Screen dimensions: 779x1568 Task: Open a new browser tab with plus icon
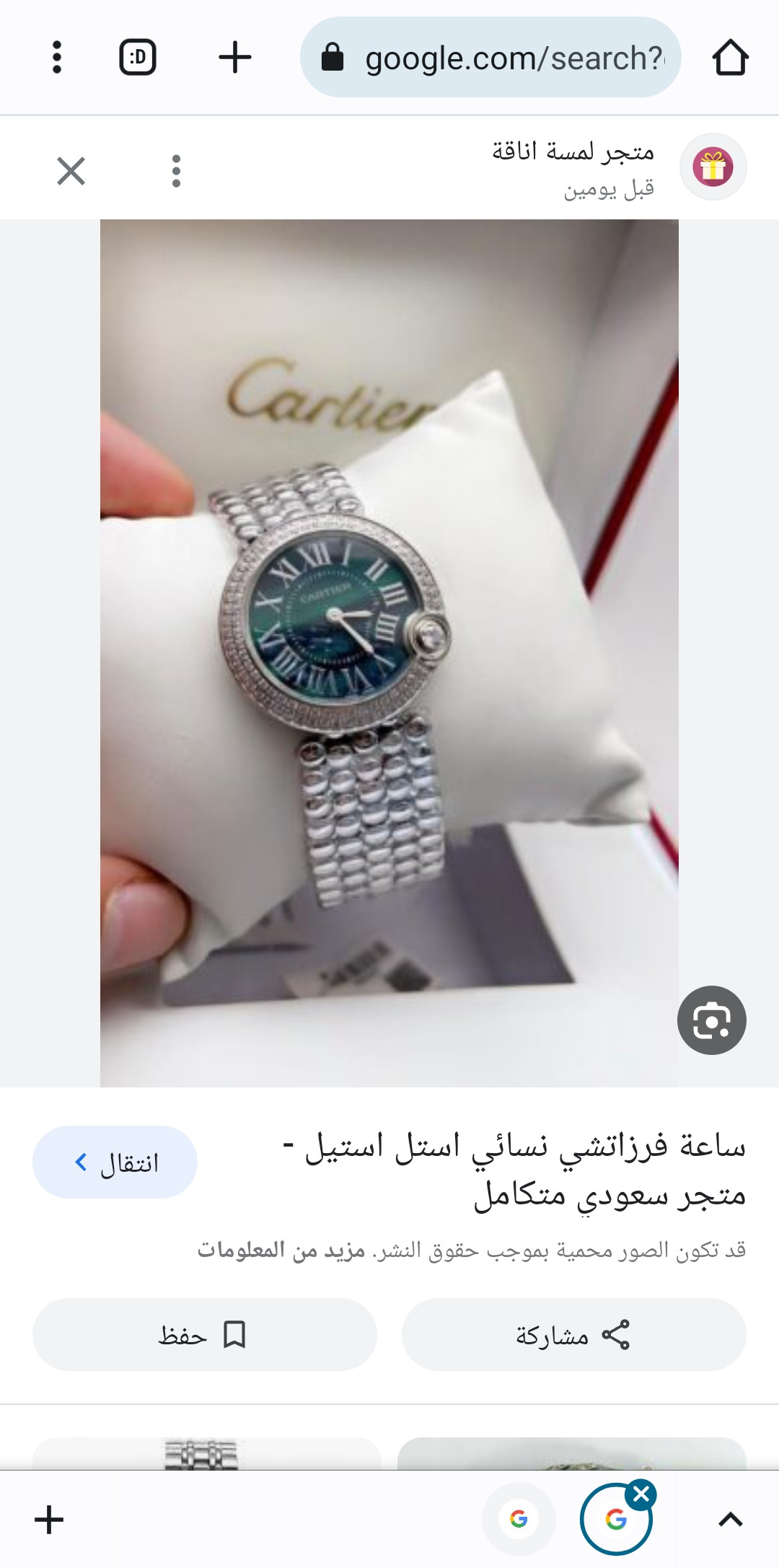click(x=234, y=57)
